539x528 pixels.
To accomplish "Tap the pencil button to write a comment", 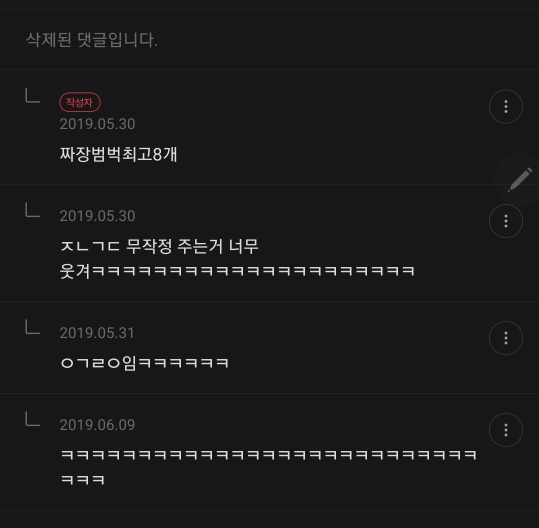I will [x=520, y=180].
